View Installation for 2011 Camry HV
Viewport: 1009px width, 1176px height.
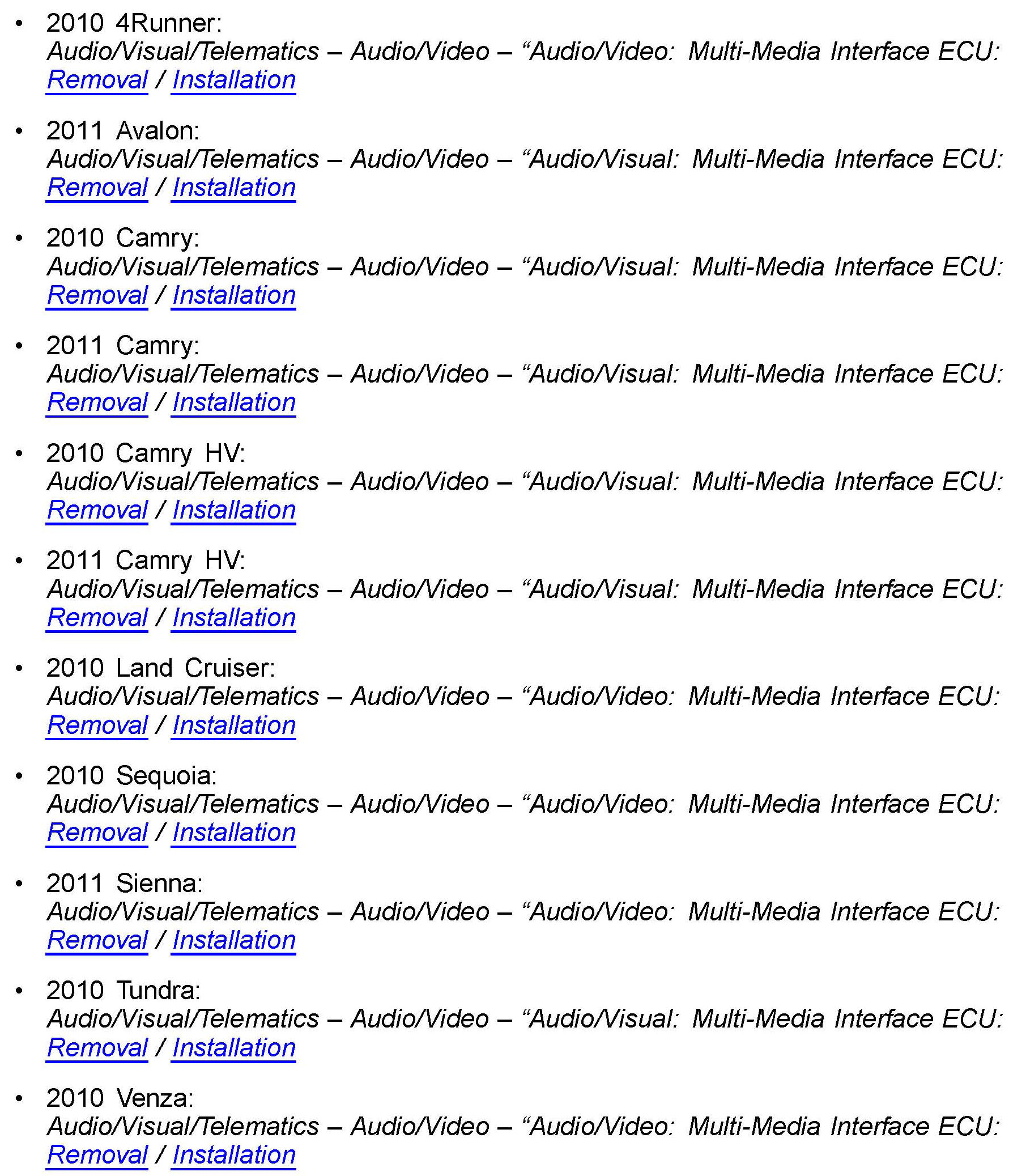[x=233, y=618]
